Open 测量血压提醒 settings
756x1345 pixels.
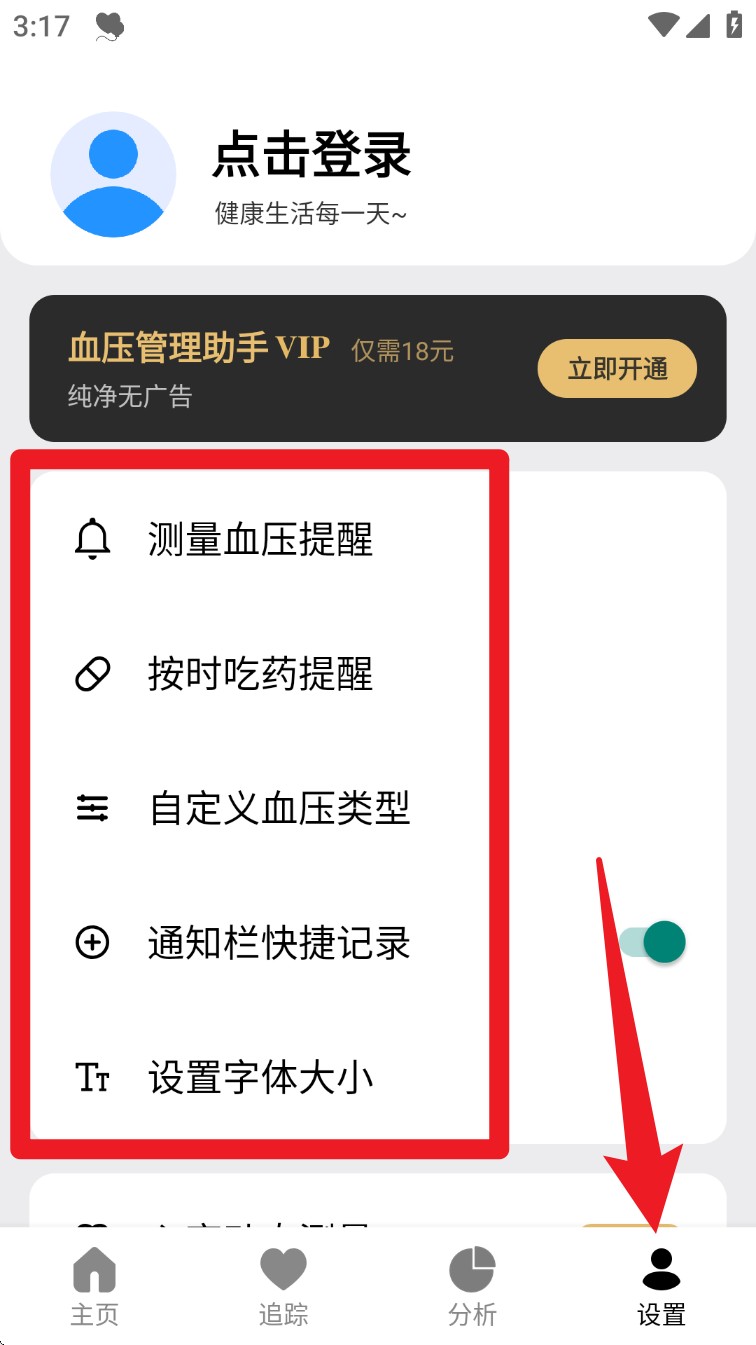(260, 540)
